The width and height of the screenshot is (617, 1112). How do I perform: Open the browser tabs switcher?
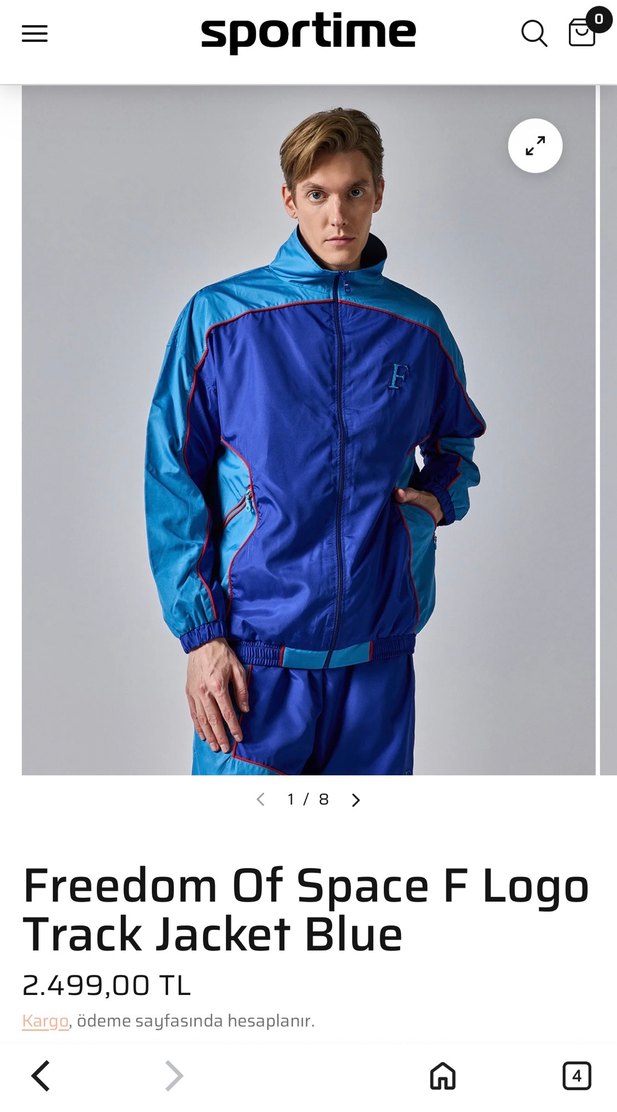click(576, 1076)
